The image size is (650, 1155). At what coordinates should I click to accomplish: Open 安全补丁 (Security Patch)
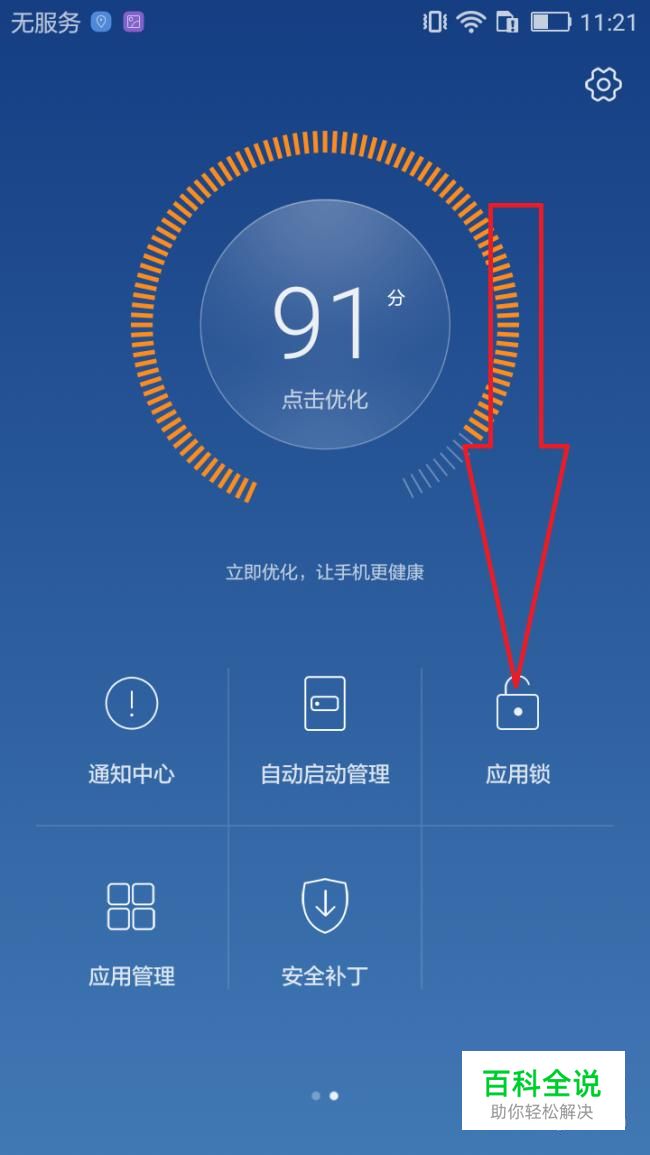[325, 932]
